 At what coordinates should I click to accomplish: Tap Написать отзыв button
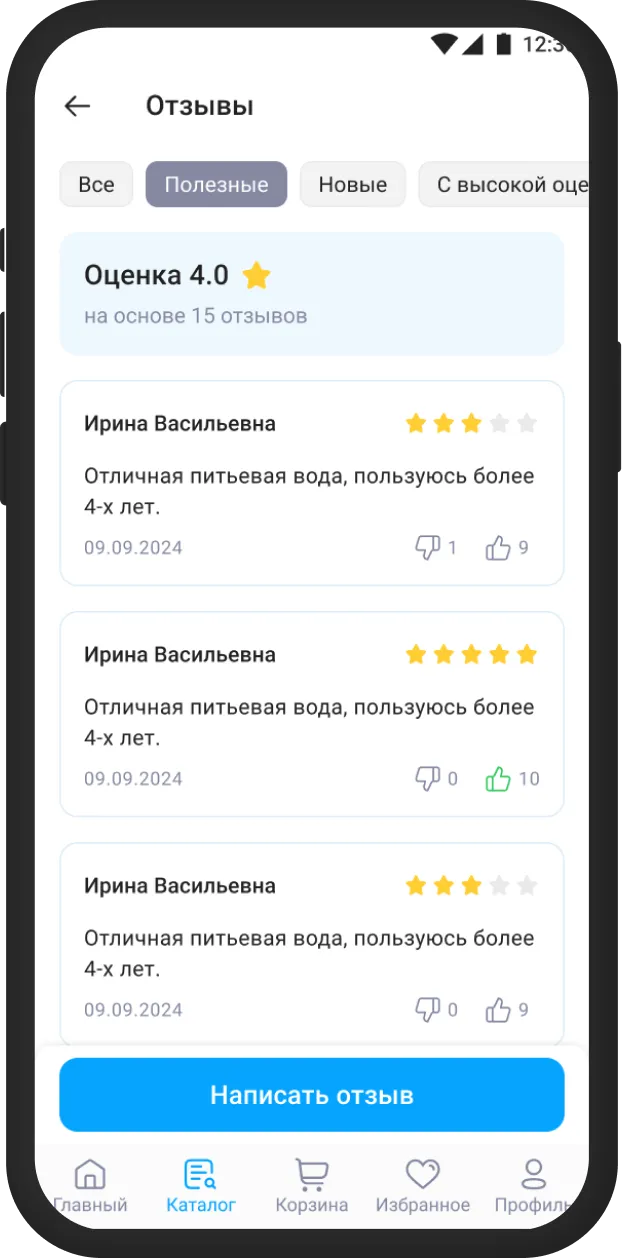click(x=311, y=1094)
